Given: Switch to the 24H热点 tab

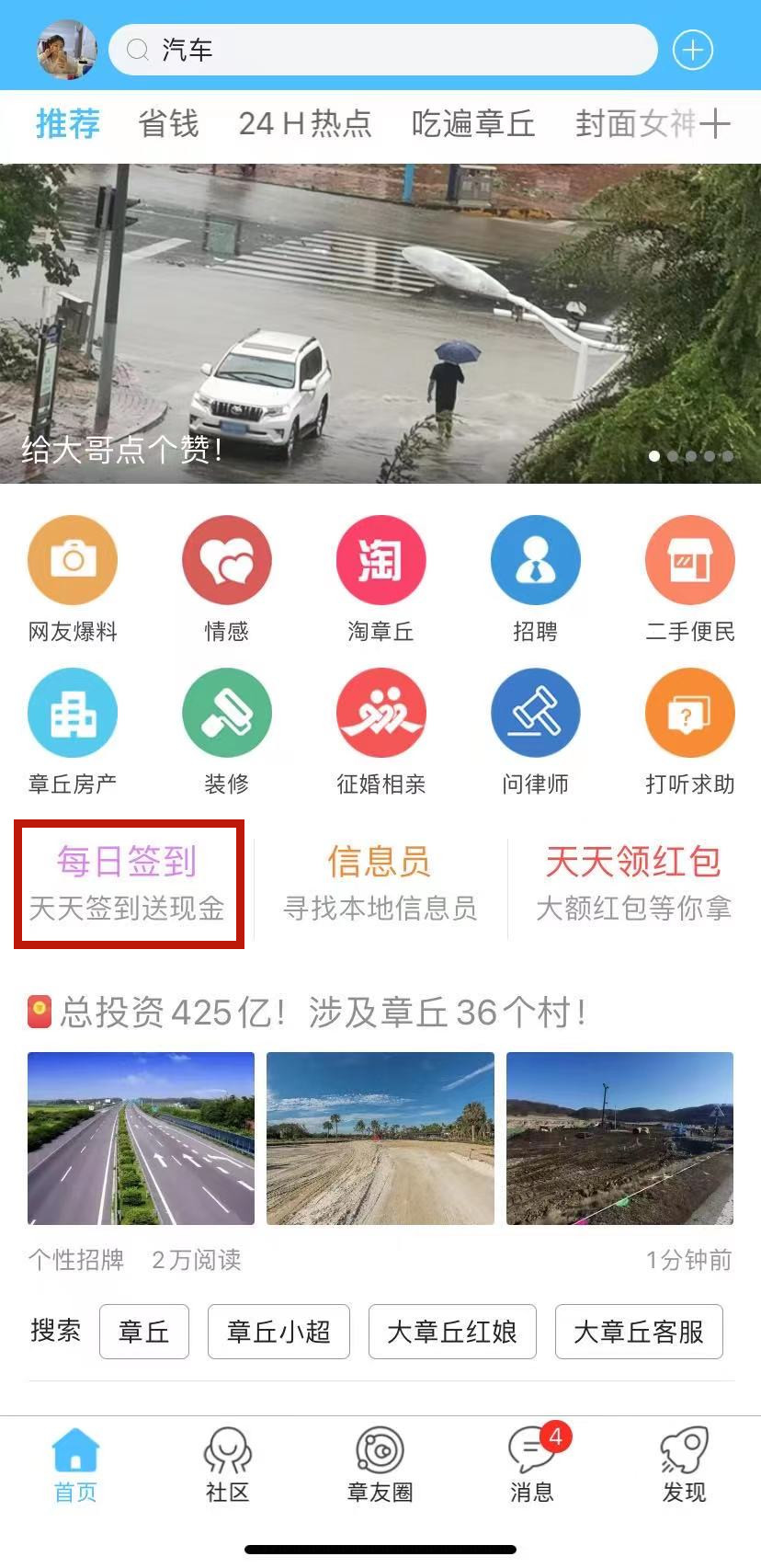Looking at the screenshot, I should [x=304, y=123].
